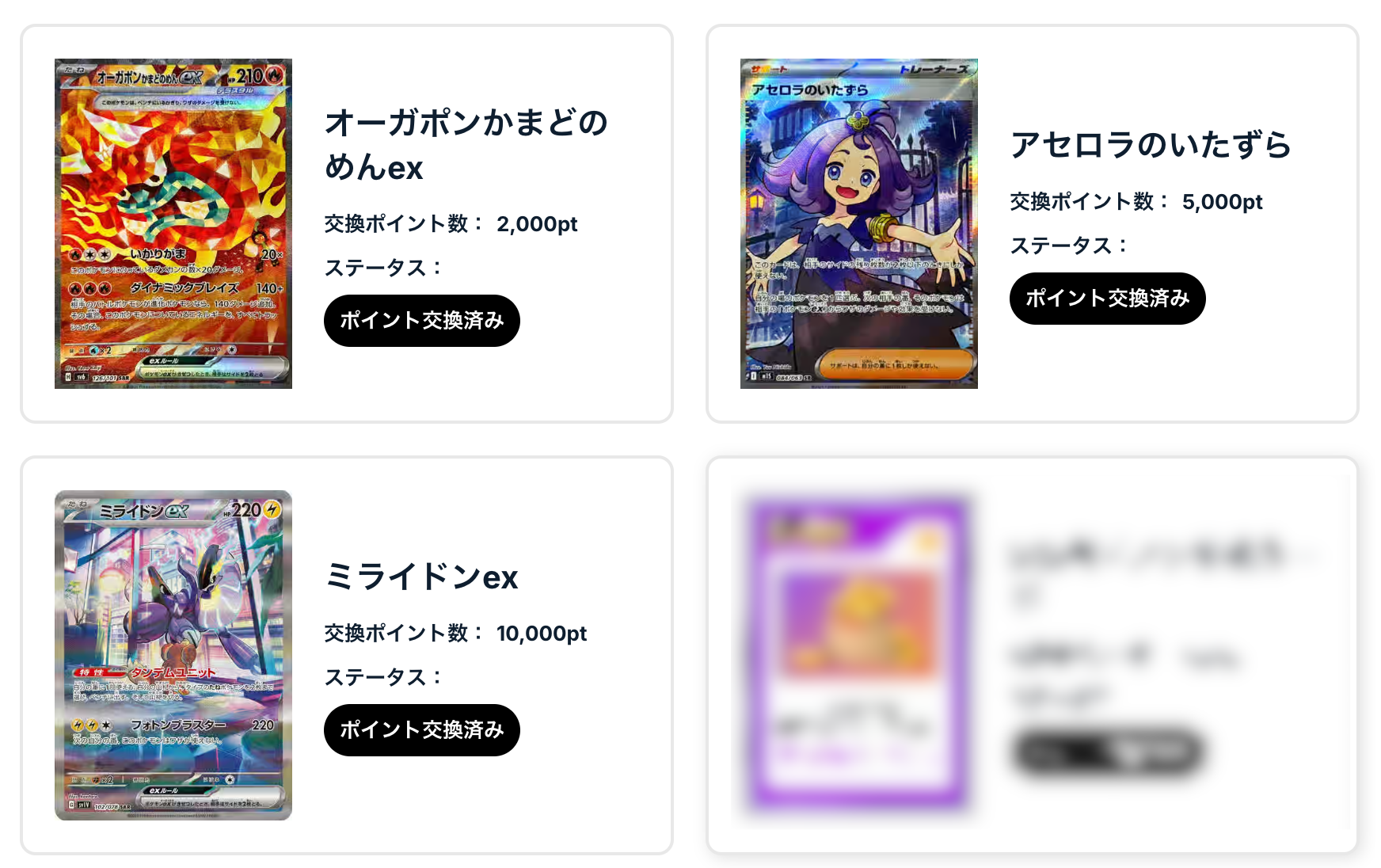The height and width of the screenshot is (868, 1381).
Task: Tap ポイント交換済み under アセロラのいたずら
Action: coord(1107,299)
